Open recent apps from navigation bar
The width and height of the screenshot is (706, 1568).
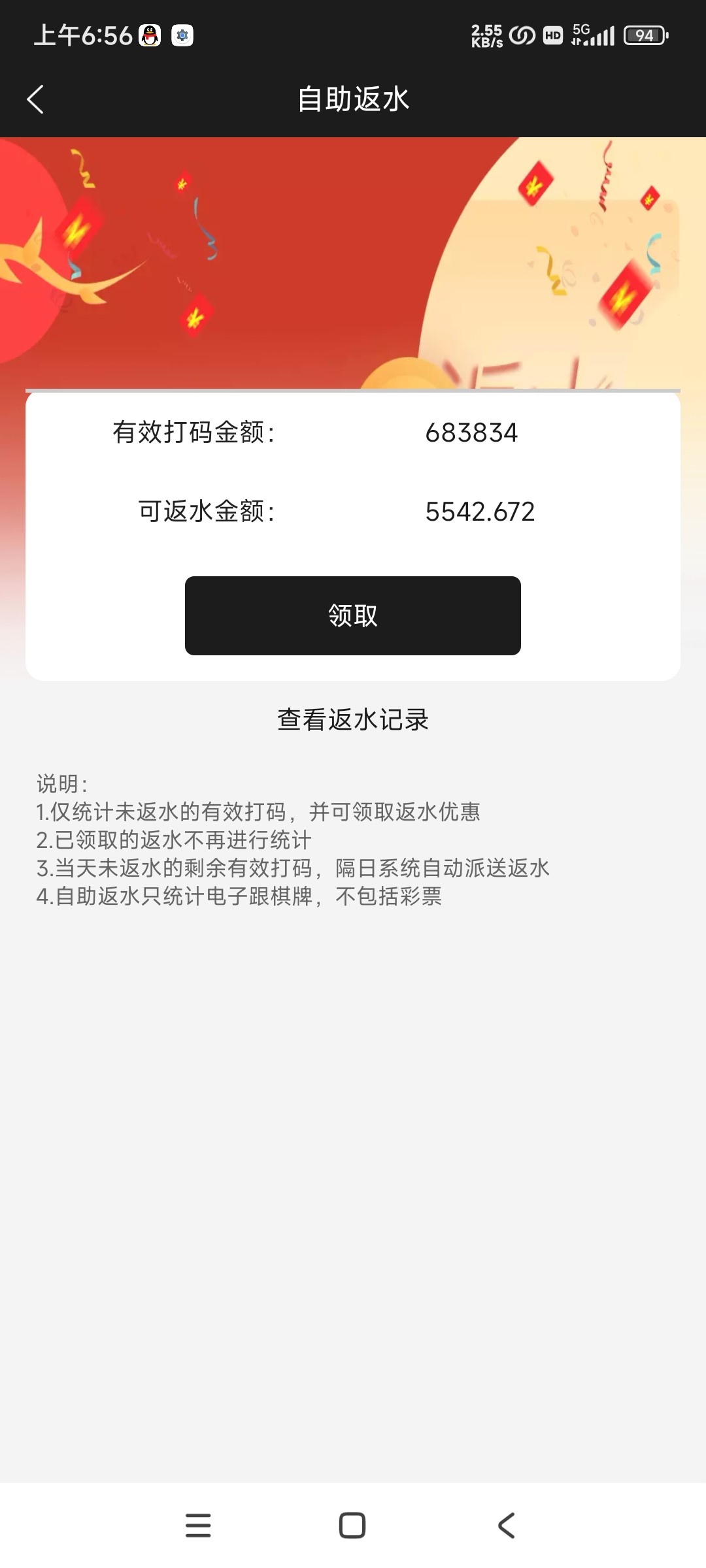(x=198, y=1526)
